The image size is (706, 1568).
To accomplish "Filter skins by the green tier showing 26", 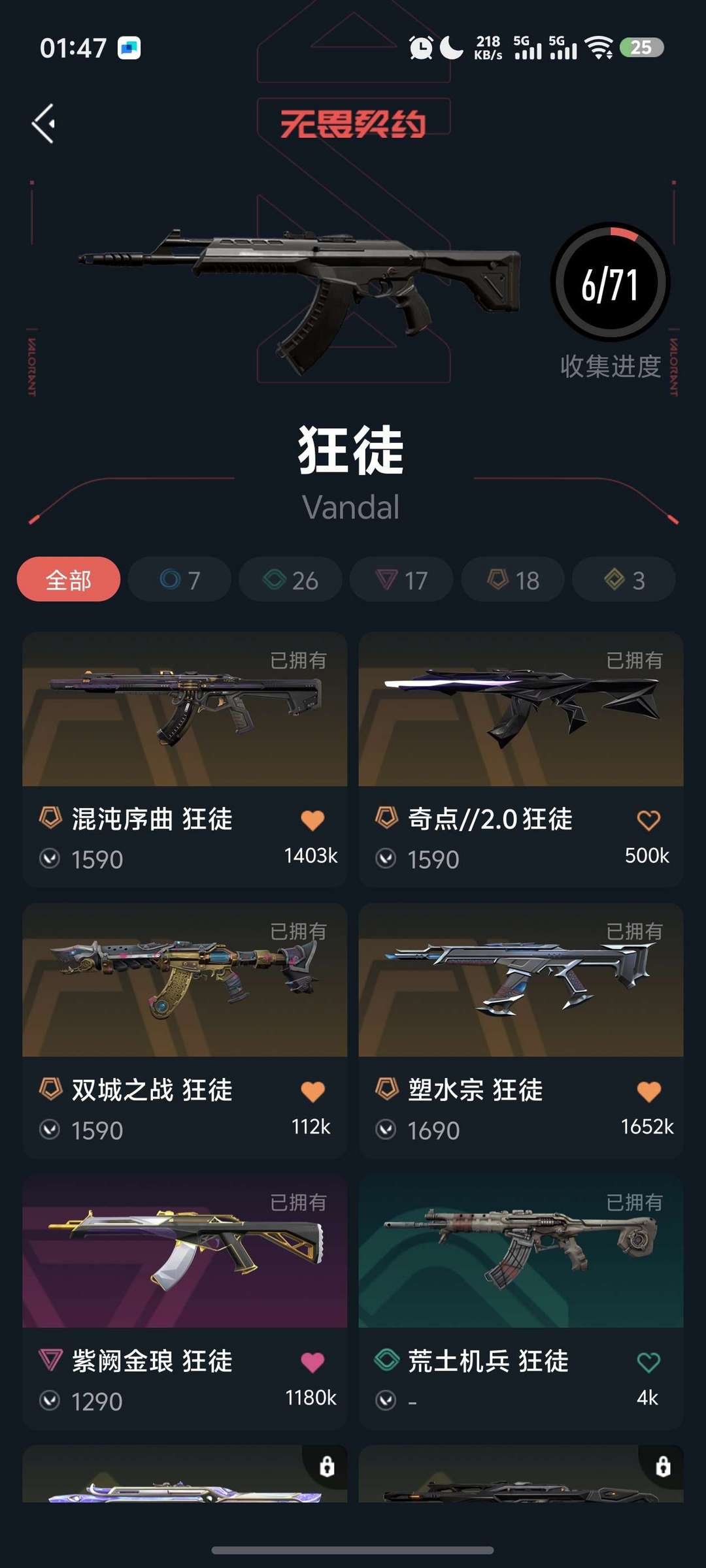I will [x=290, y=580].
